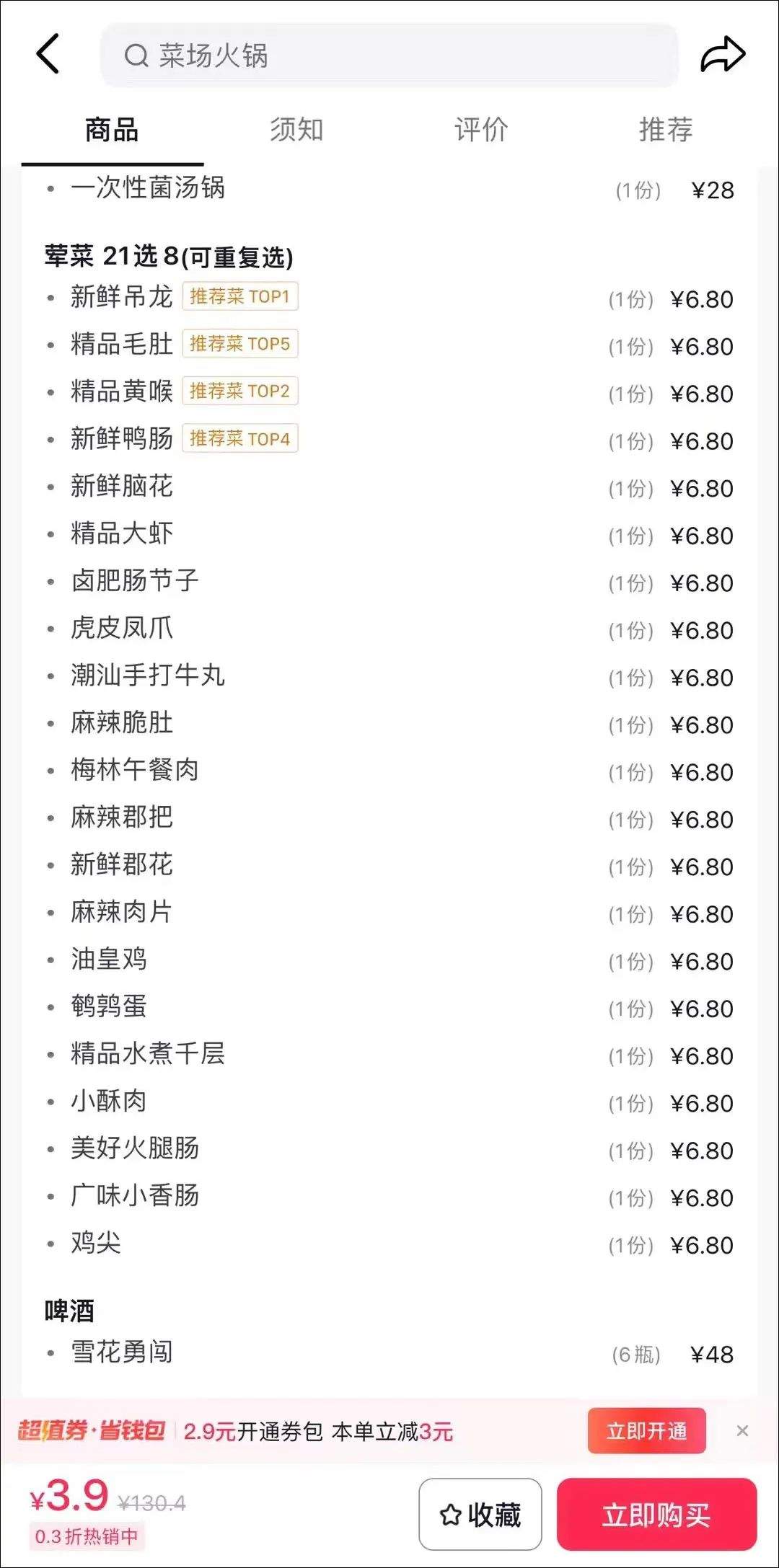Dismiss the 超值券 coupon banner
This screenshot has height=1568, width=779.
coord(742,1430)
